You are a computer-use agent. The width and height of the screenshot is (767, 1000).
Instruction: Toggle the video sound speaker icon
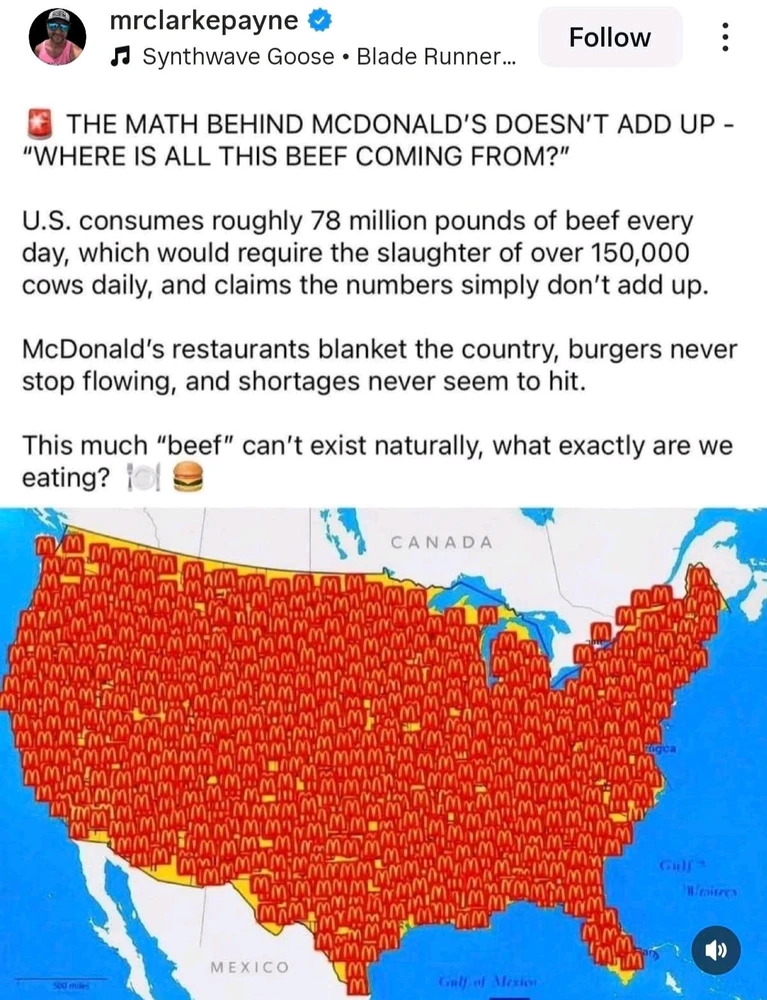pyautogui.click(x=716, y=950)
